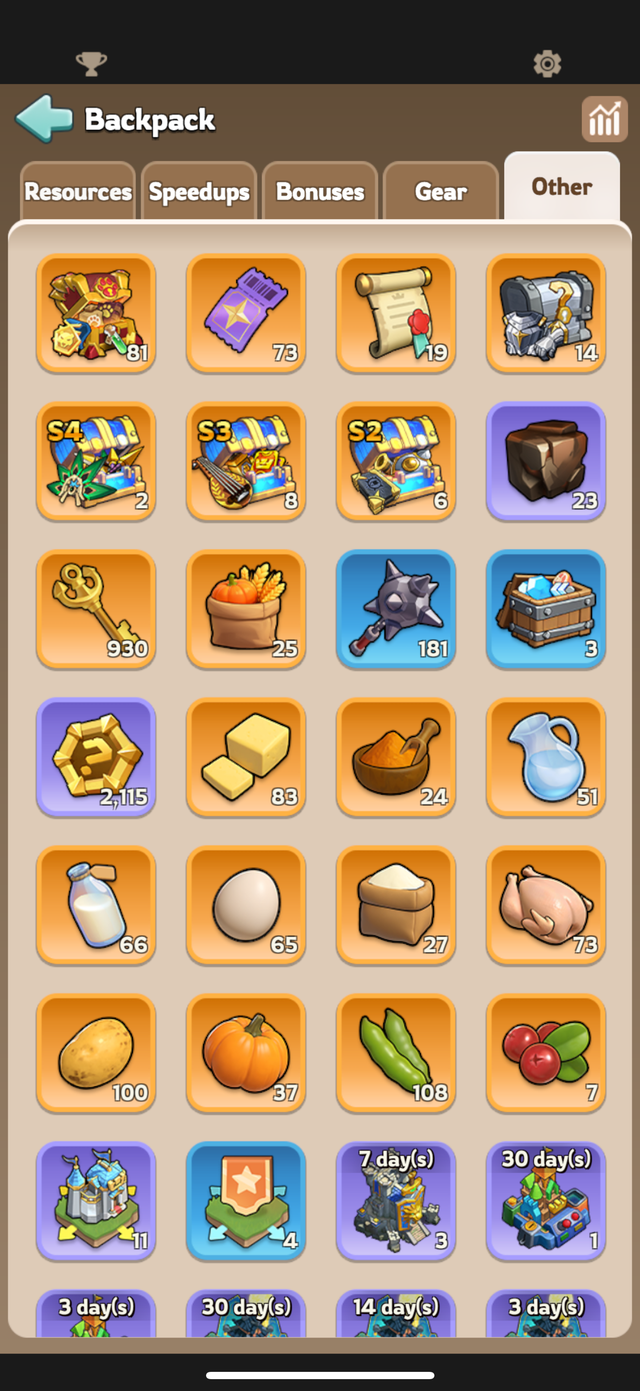Select the egg item with 65
The image size is (640, 1391).
(246, 905)
